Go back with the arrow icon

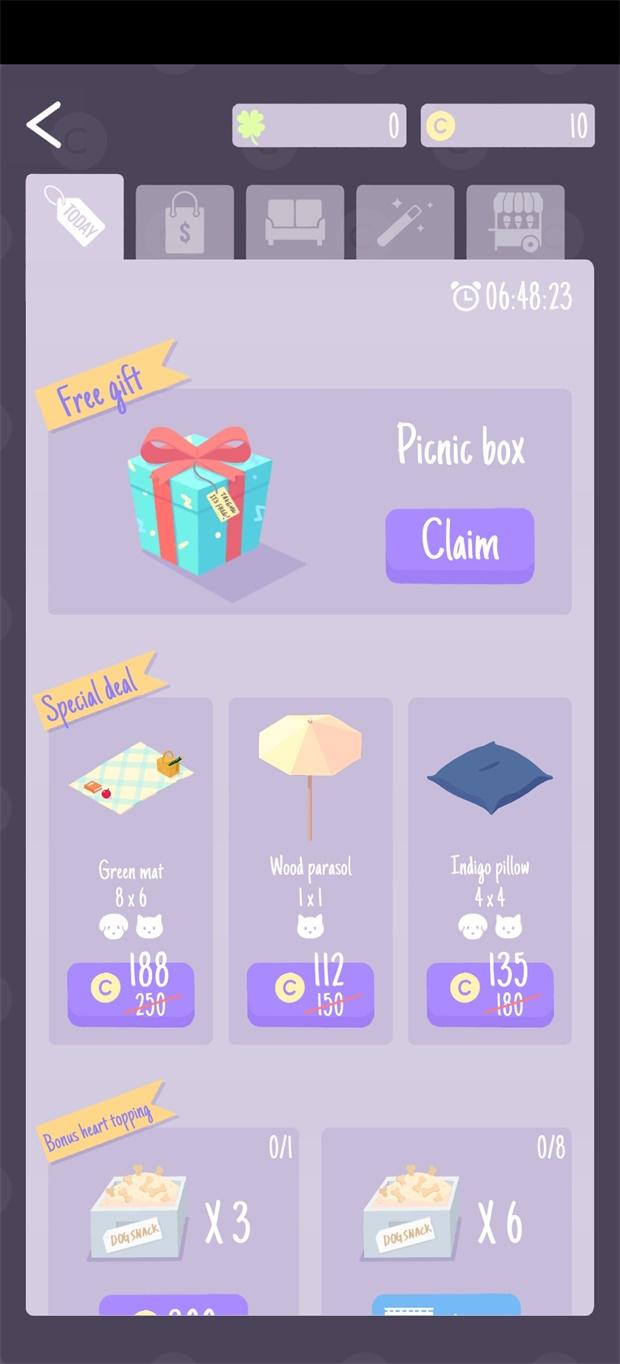pos(44,125)
